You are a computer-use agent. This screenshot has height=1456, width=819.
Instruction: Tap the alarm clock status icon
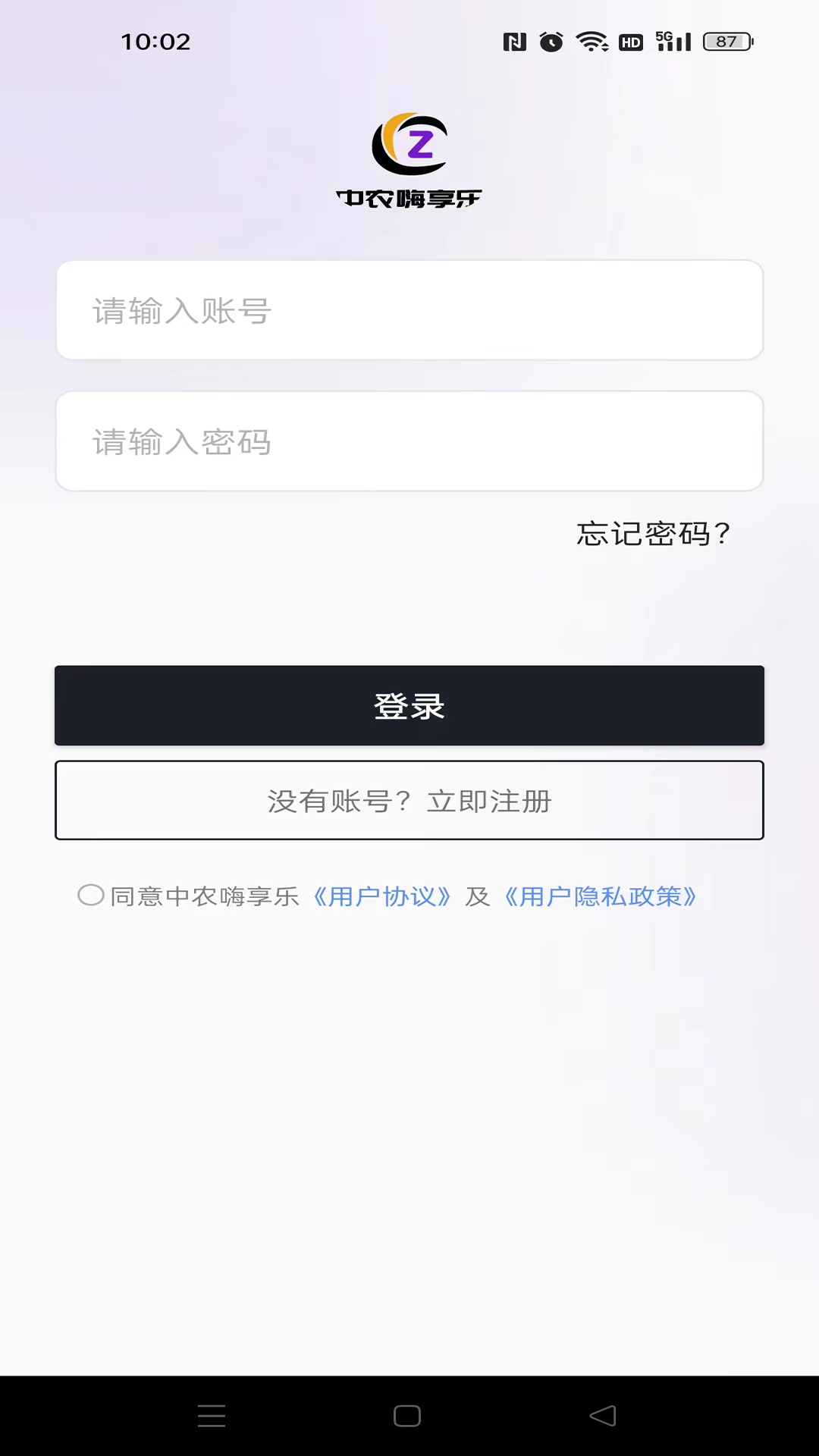pyautogui.click(x=550, y=42)
